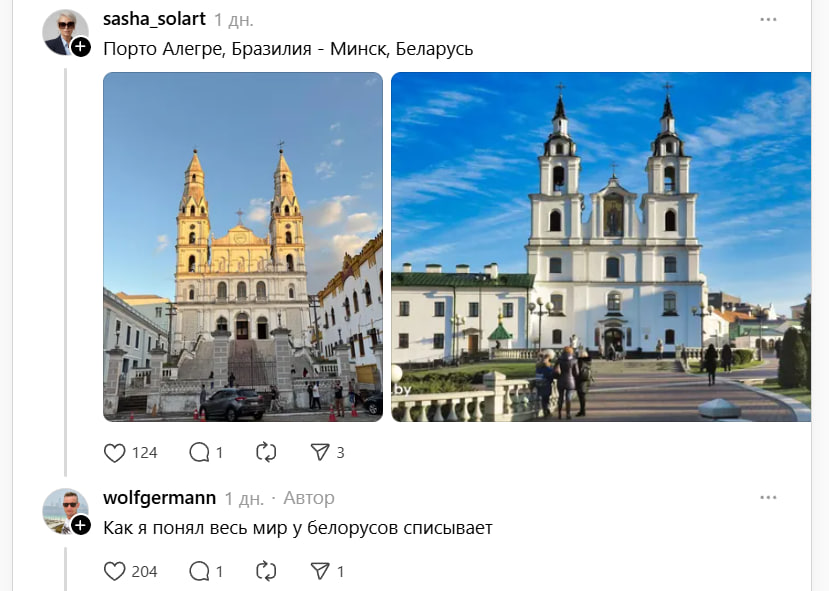Repost sasha_solart's post
Viewport: 829px width, 591px height.
click(266, 452)
